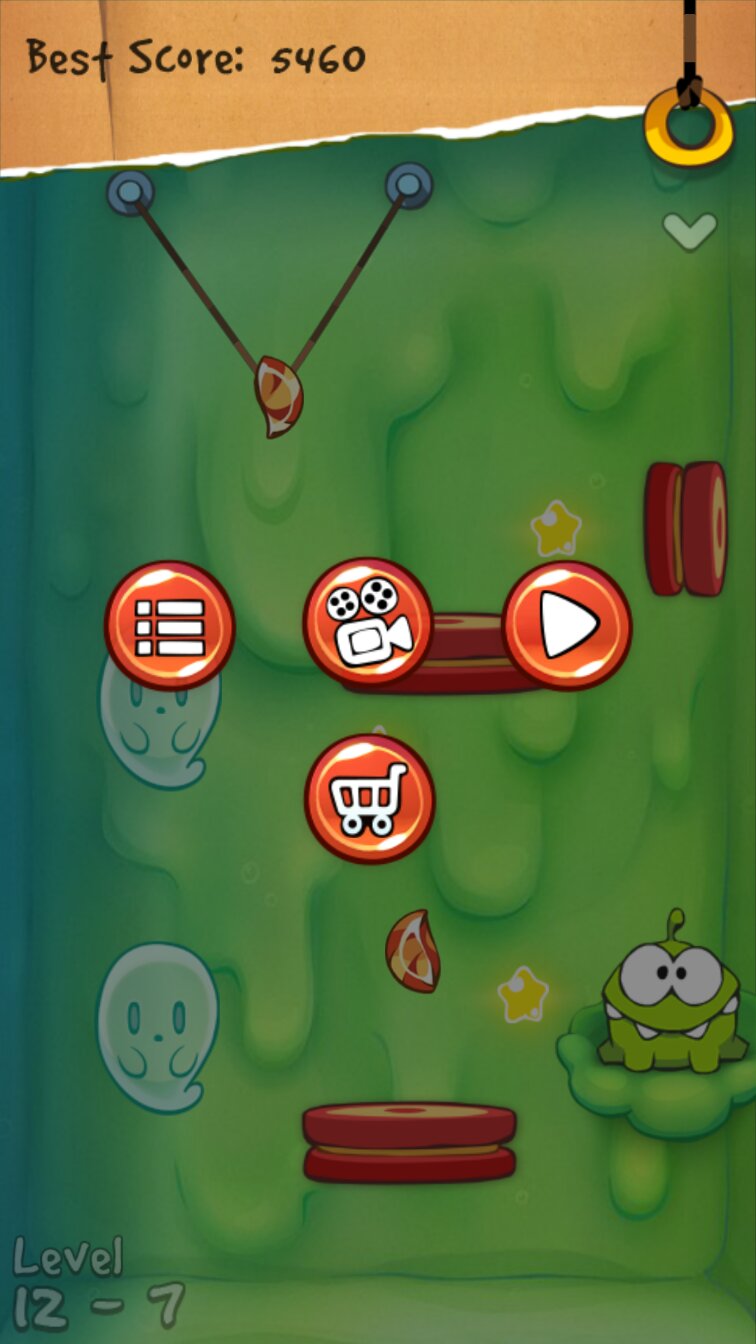The width and height of the screenshot is (756, 1344).
Task: Watch the video walkthrough via camera button
Action: point(368,622)
